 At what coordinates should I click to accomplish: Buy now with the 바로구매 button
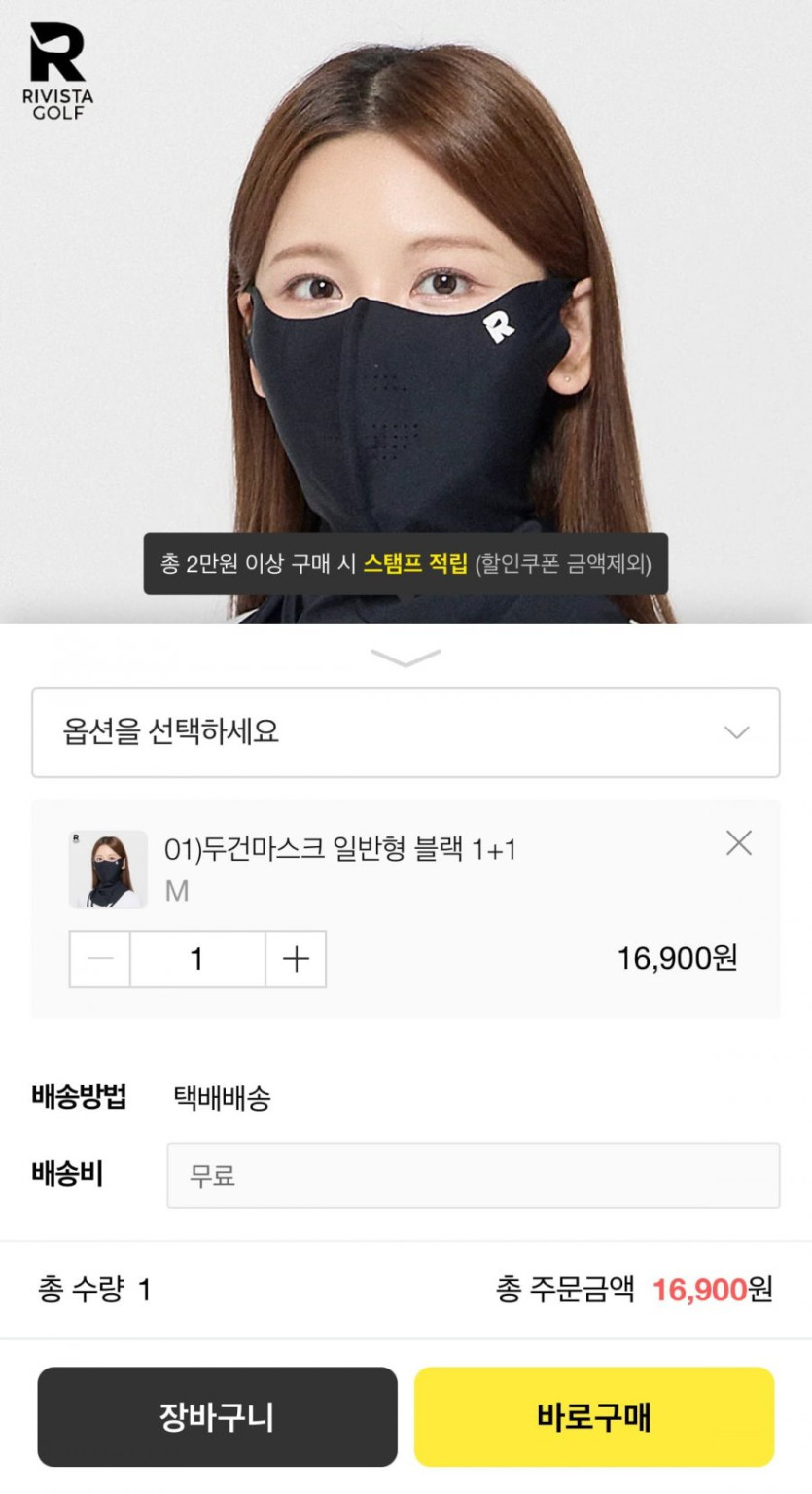pyautogui.click(x=593, y=1416)
